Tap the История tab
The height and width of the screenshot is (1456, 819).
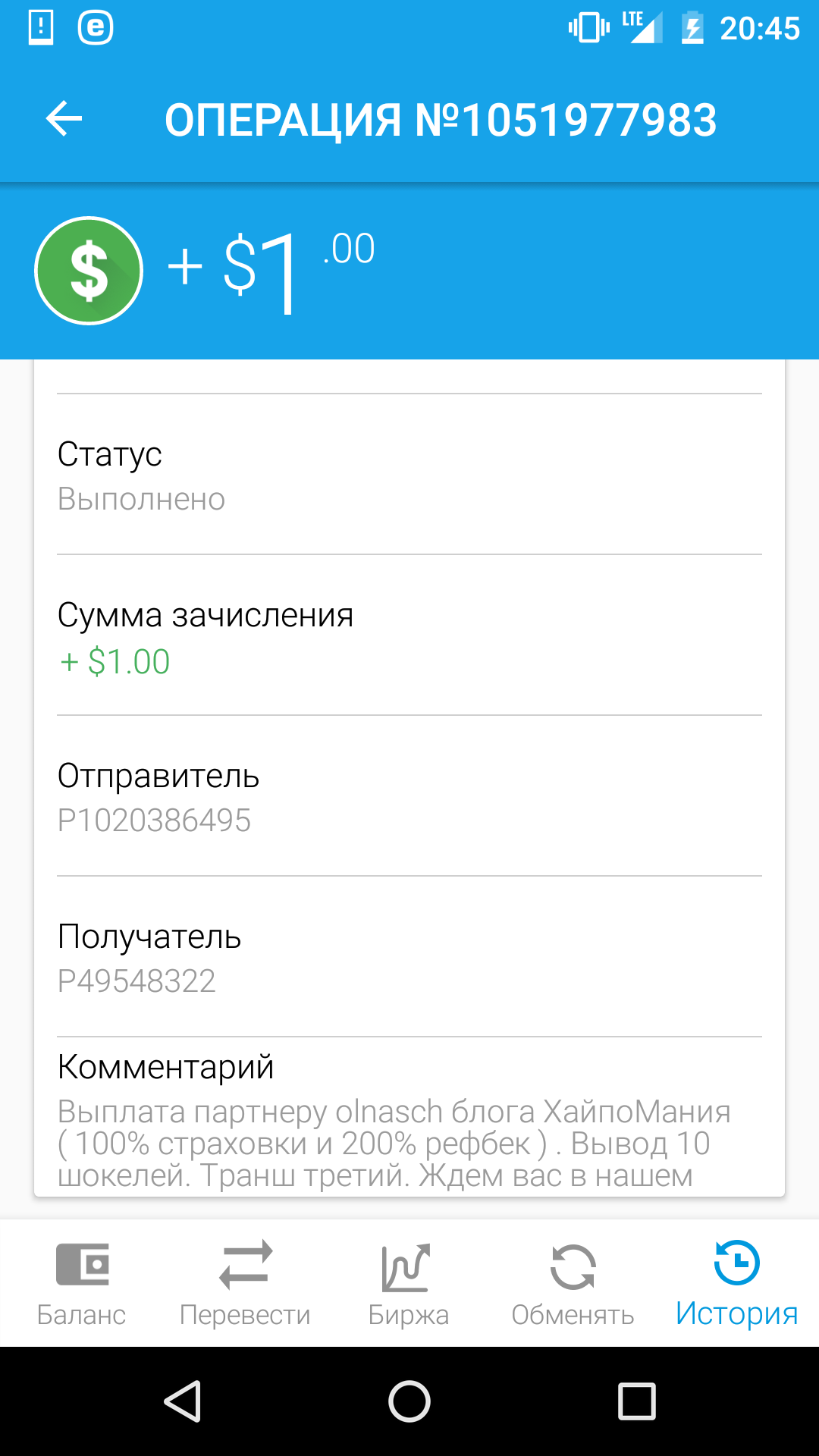[x=736, y=1283]
